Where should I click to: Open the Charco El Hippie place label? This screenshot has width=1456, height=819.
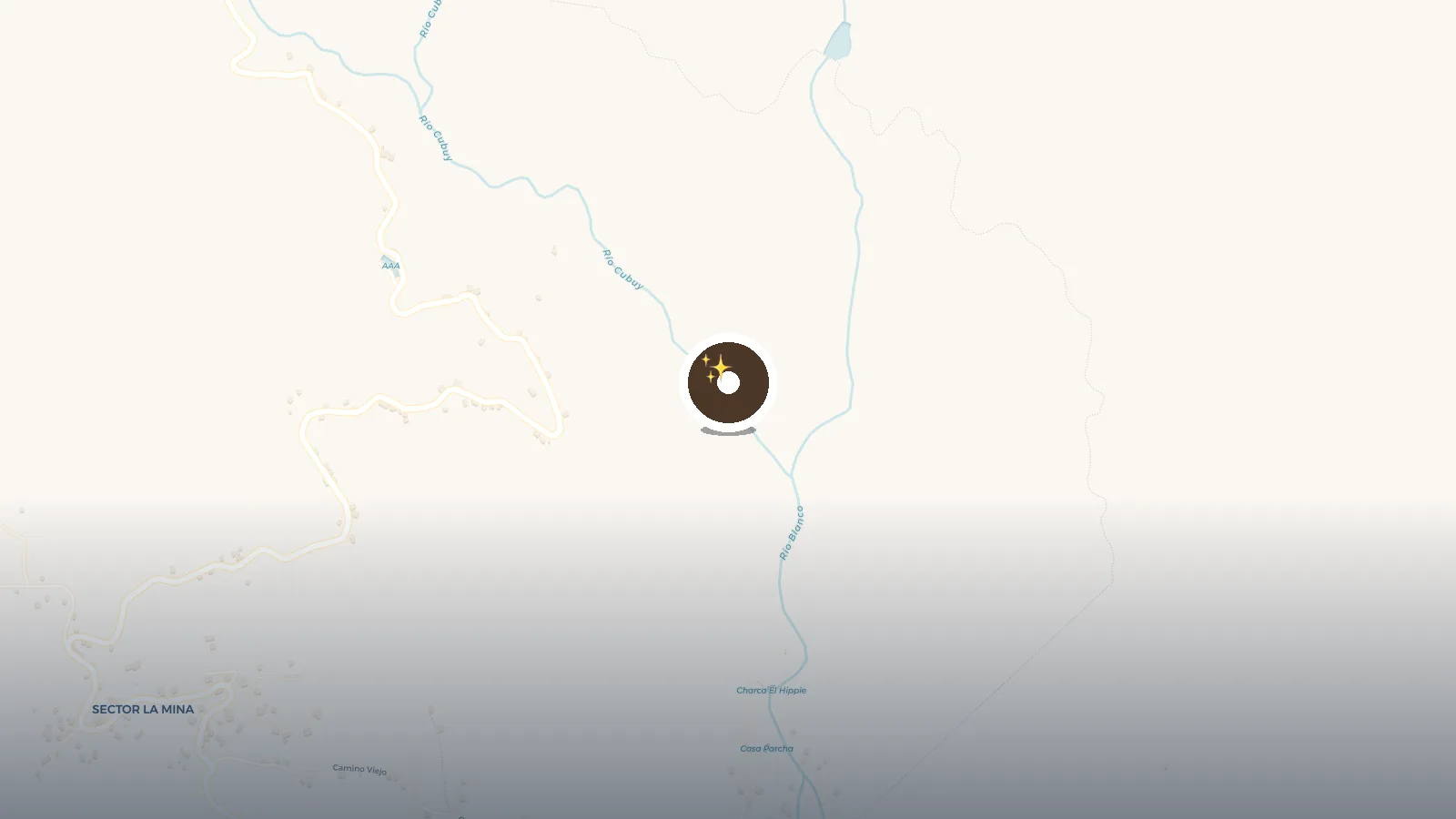pyautogui.click(x=771, y=691)
